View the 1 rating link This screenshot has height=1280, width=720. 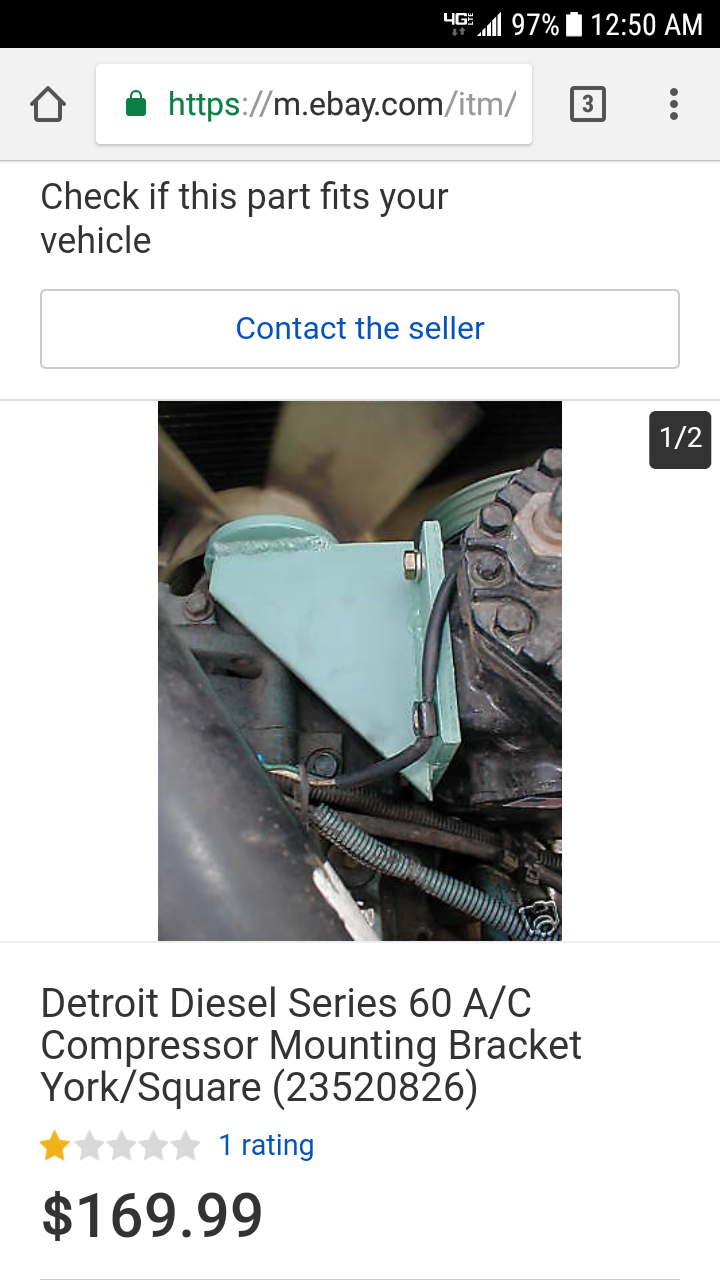[266, 1145]
